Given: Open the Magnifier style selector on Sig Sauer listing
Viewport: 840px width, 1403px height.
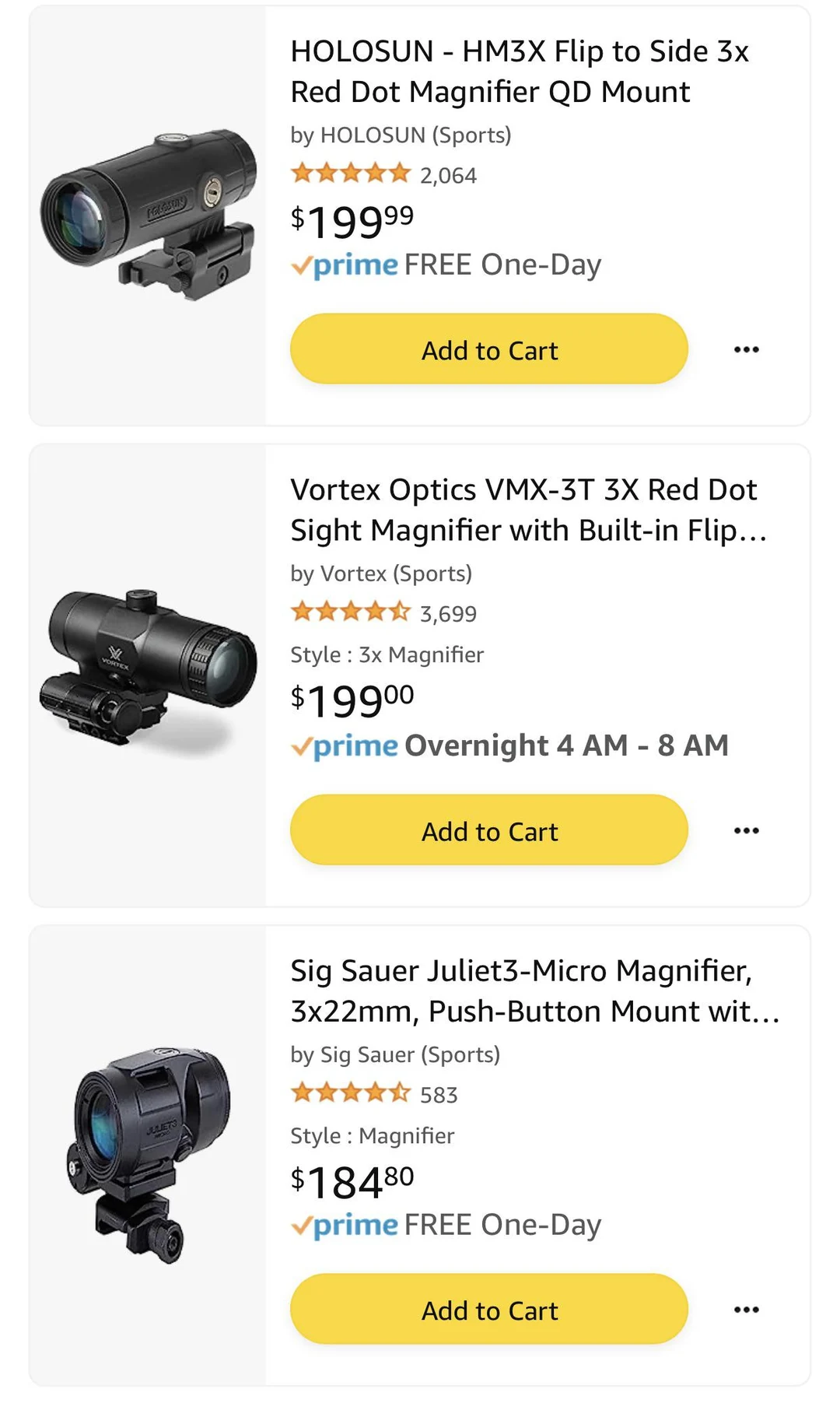Looking at the screenshot, I should pyautogui.click(x=372, y=1135).
